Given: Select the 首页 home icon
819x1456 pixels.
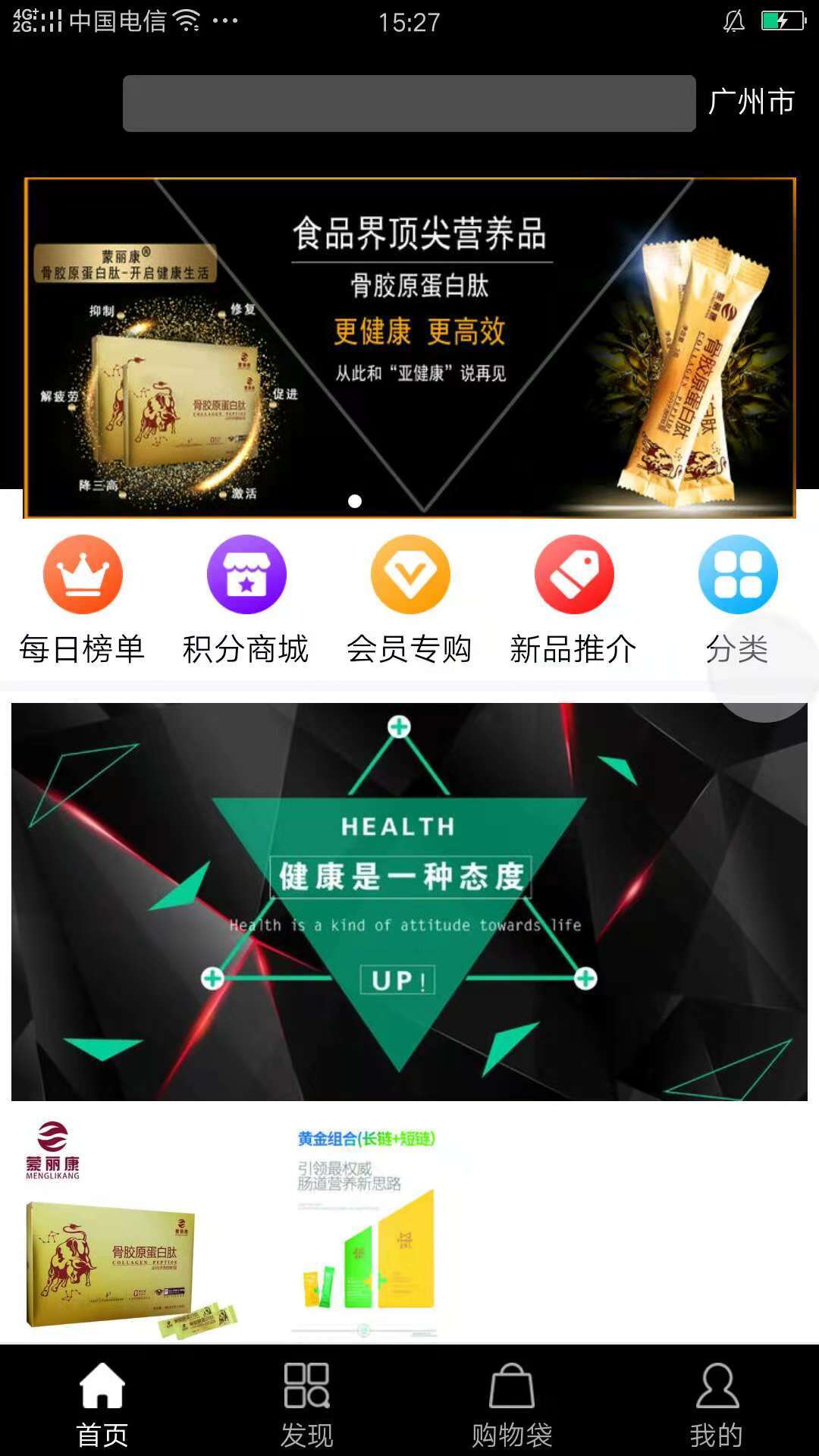Looking at the screenshot, I should click(102, 1394).
